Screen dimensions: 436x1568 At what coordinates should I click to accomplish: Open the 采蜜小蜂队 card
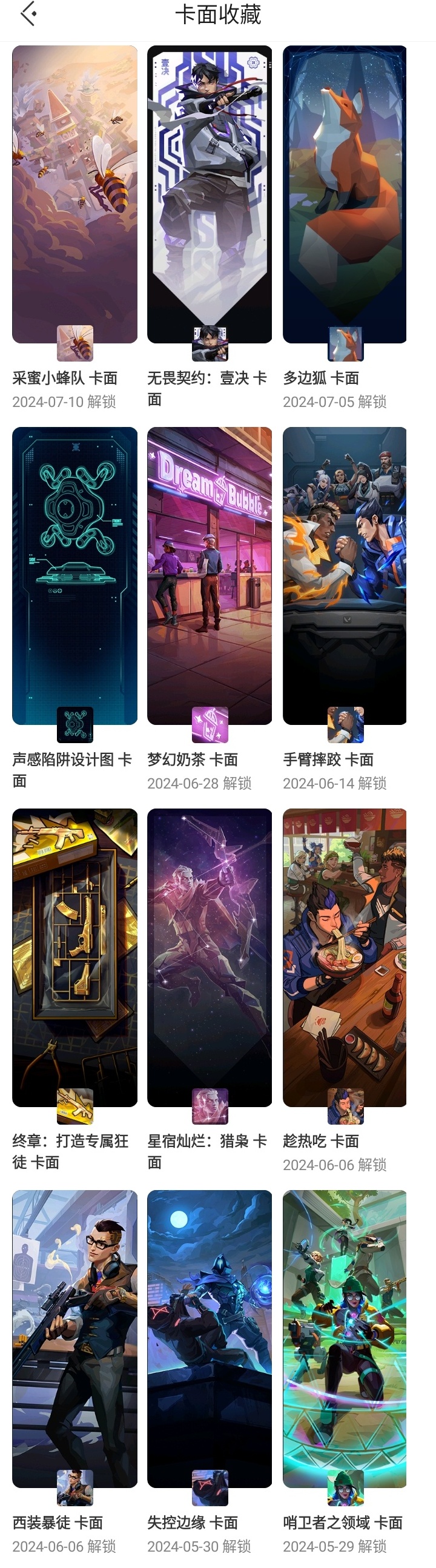pyautogui.click(x=74, y=195)
